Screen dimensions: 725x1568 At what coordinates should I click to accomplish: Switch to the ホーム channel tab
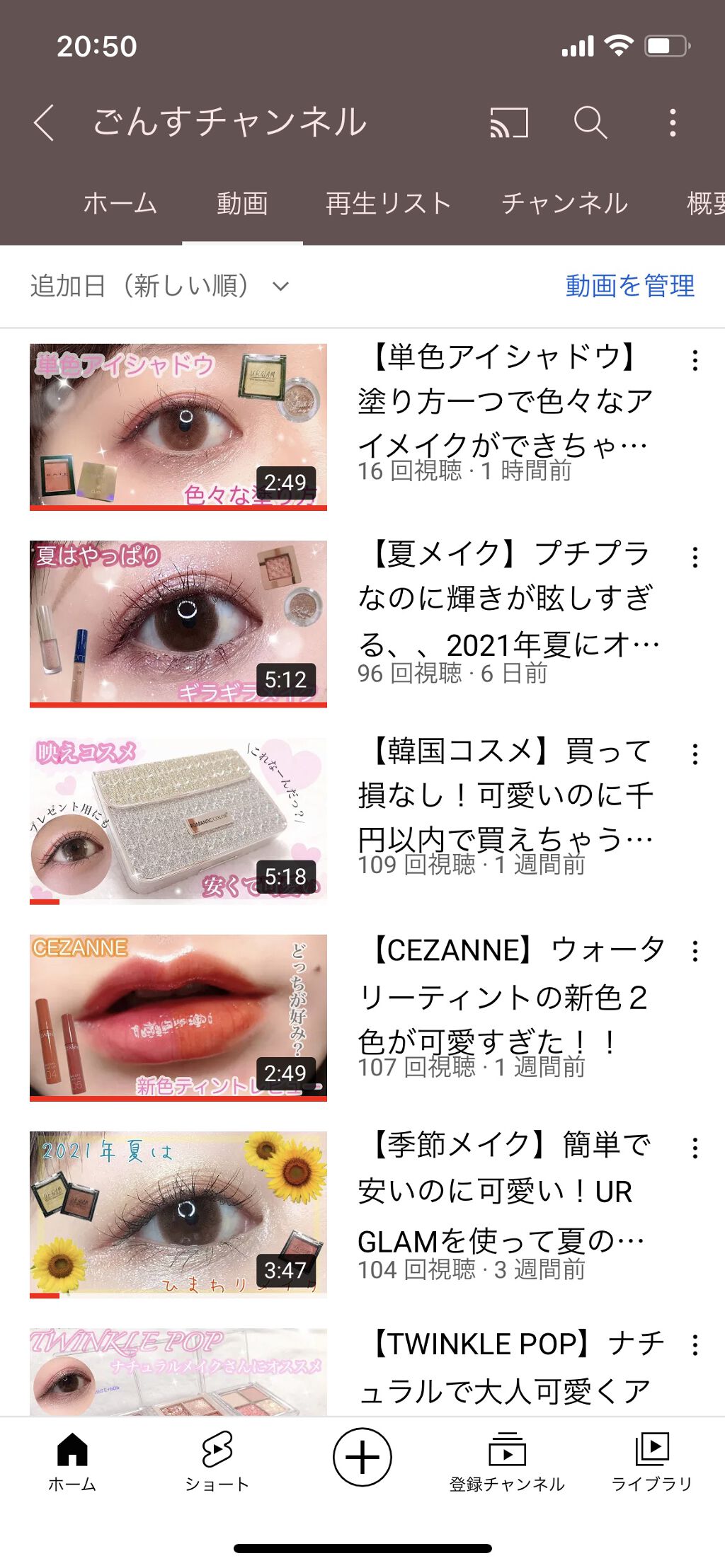point(120,203)
